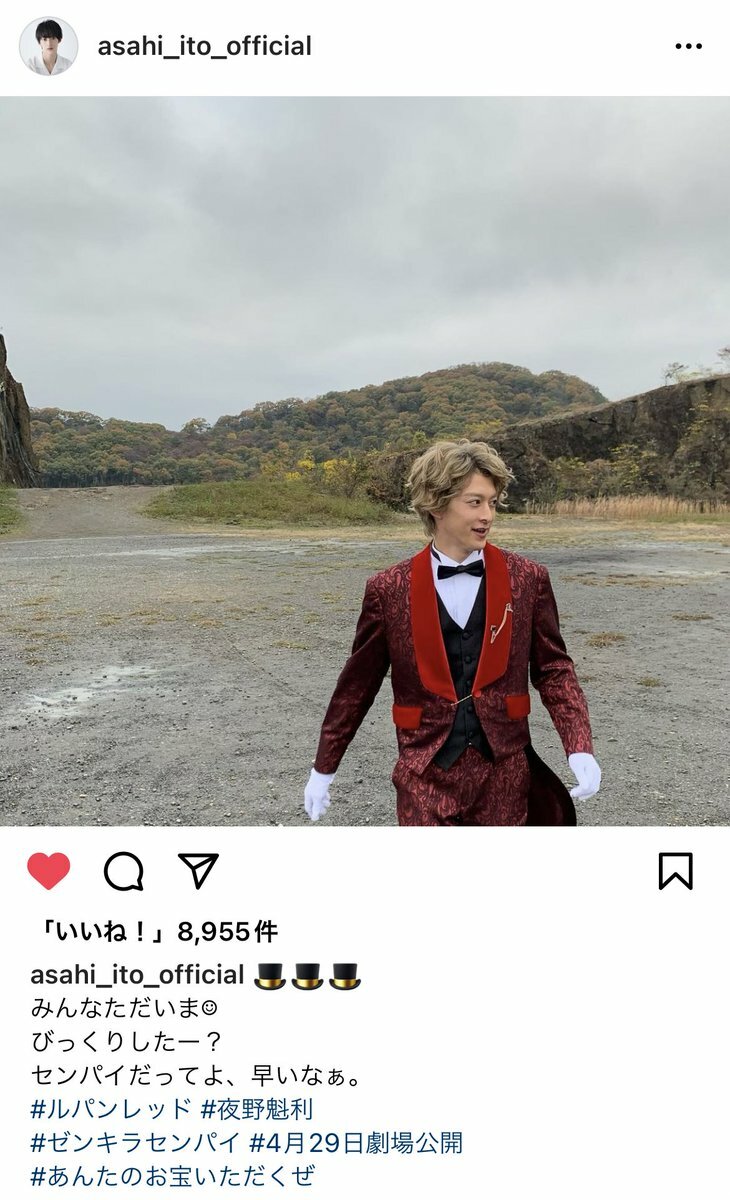This screenshot has width=730, height=1200.
Task: Tap the asahi_ito_official name in the caption
Action: (137, 975)
